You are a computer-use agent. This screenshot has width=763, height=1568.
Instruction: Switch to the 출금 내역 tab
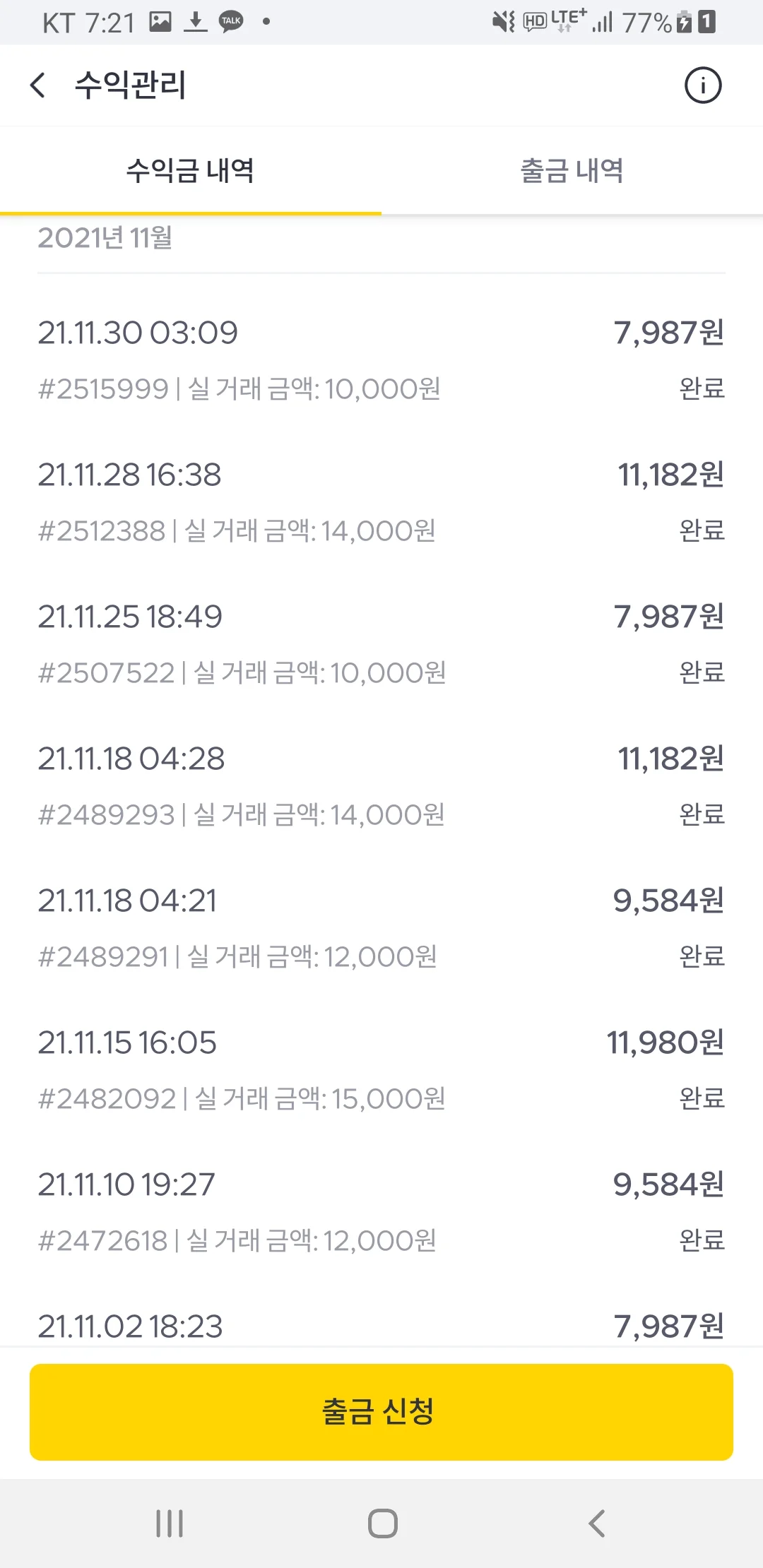coord(571,170)
